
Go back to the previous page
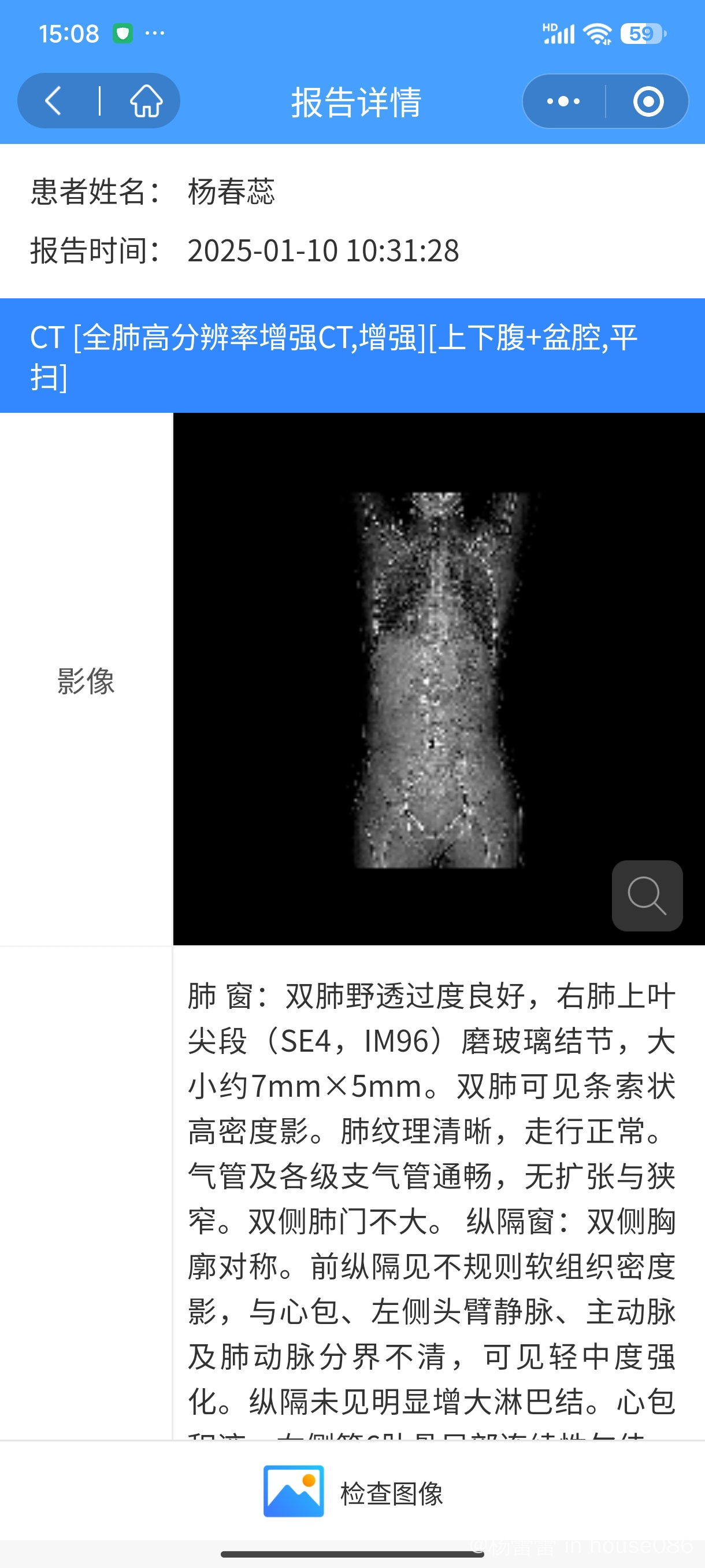54,101
